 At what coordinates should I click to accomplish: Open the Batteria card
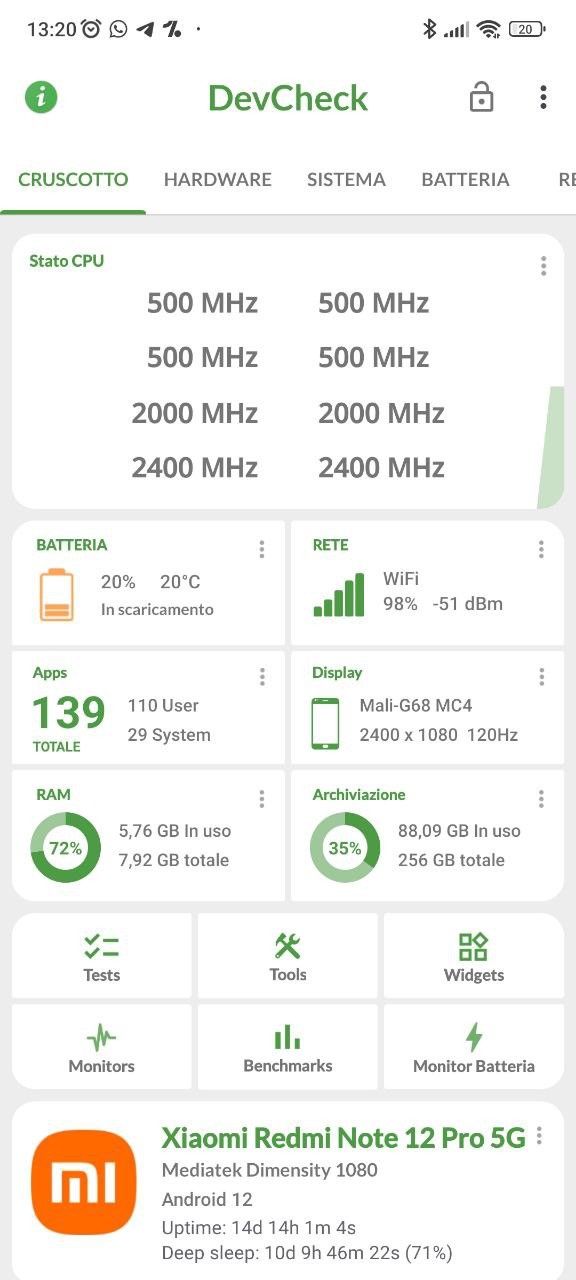[x=148, y=583]
